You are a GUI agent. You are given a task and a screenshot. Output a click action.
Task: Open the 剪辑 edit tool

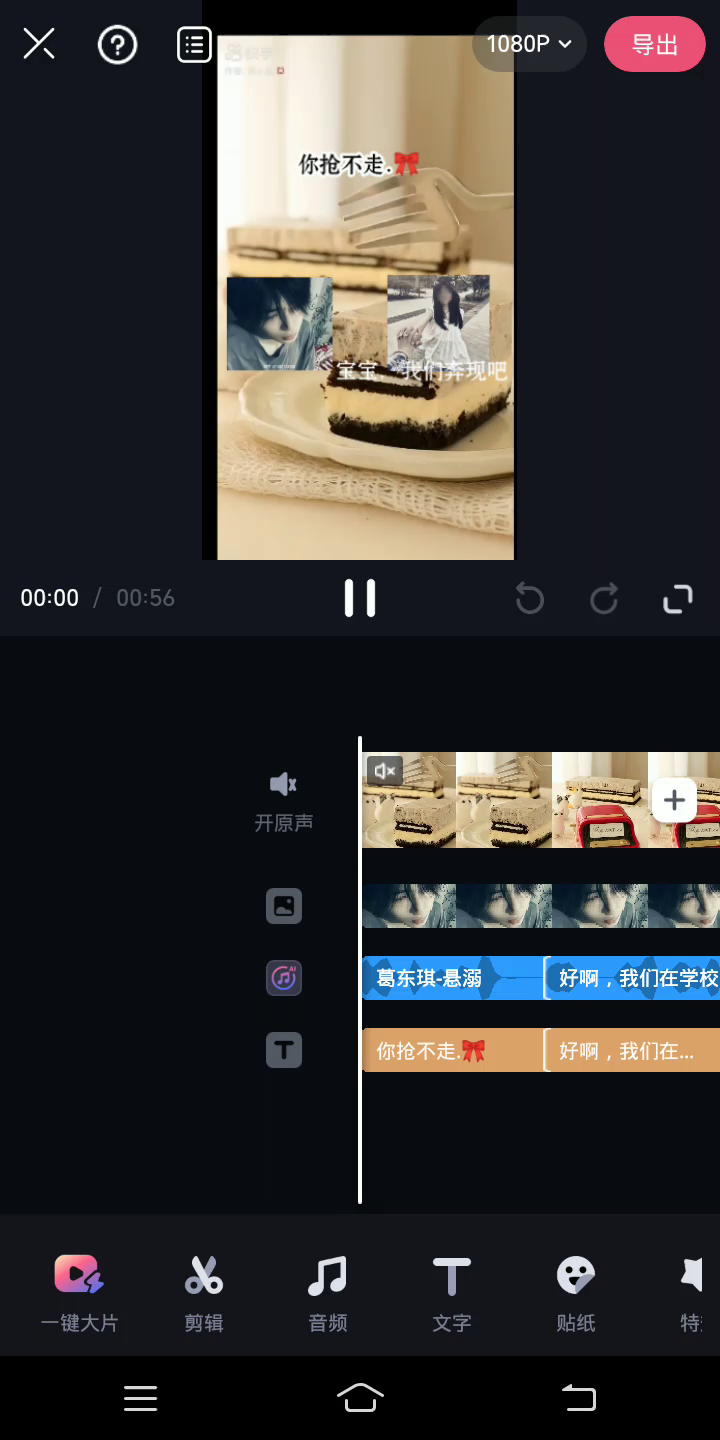(204, 1292)
